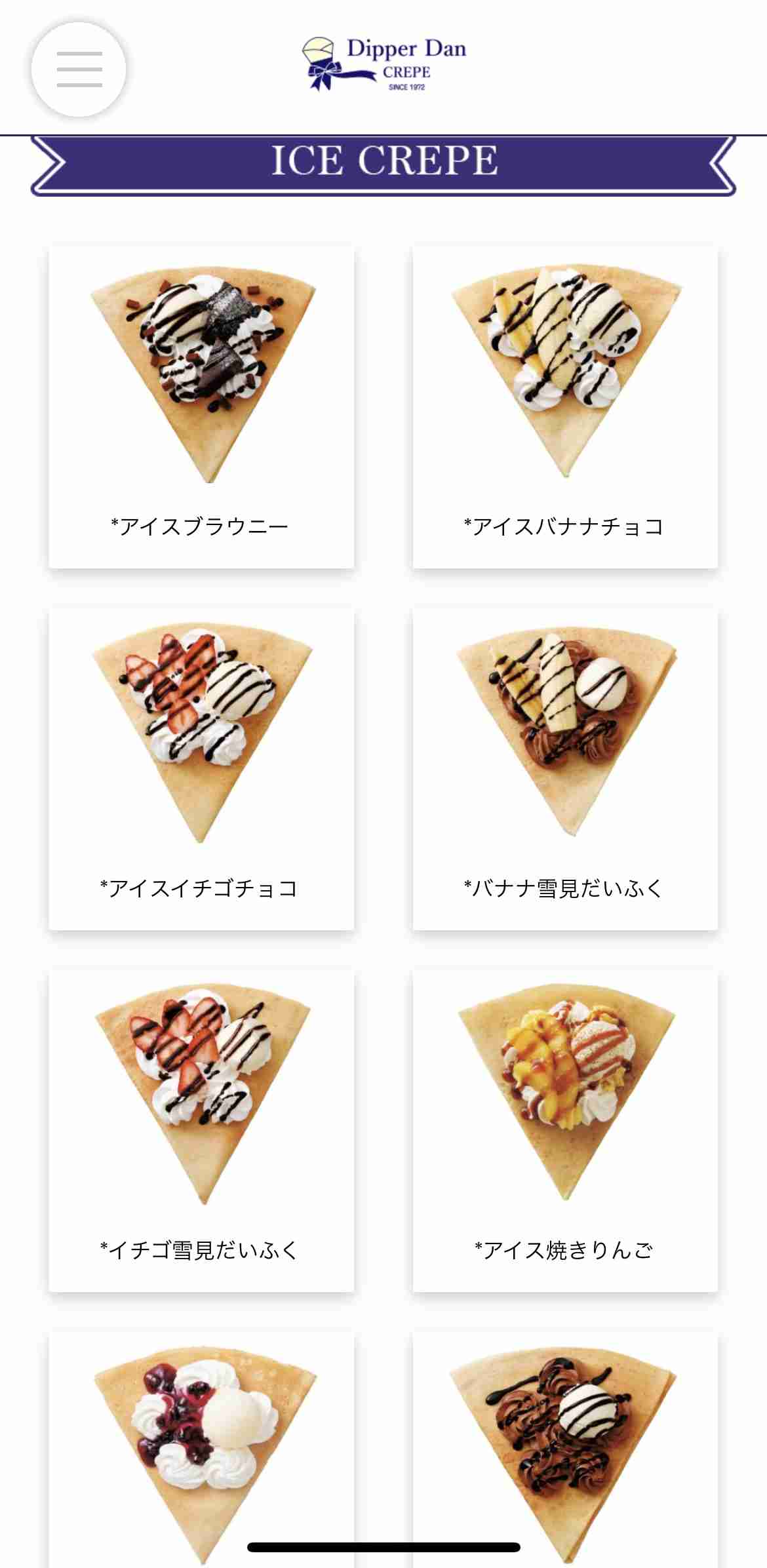Open the hamburger menu
Screen dimensions: 767x1568
coord(79,69)
